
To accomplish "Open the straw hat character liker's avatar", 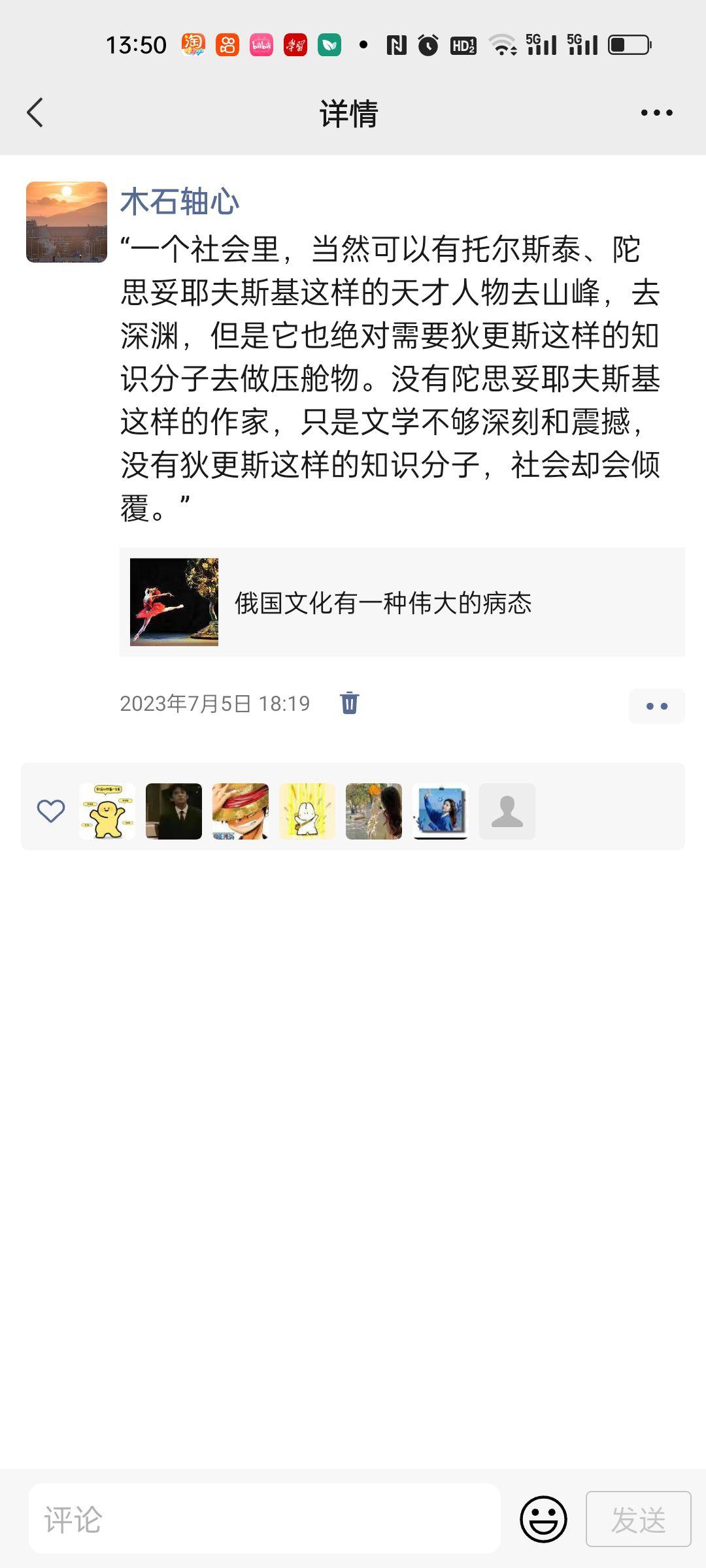I will coord(241,811).
